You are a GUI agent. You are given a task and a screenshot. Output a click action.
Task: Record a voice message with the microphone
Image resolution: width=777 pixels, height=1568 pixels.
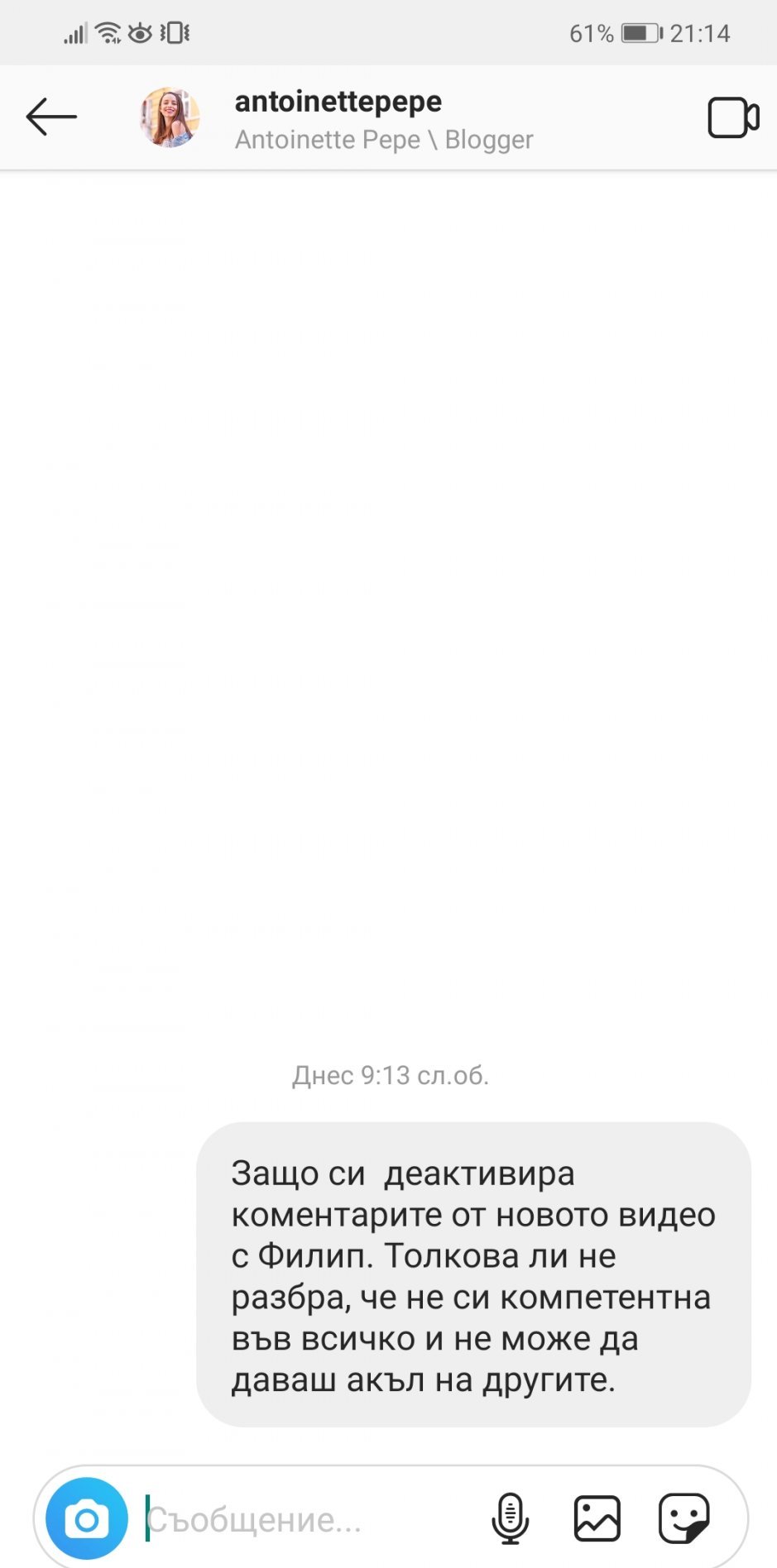[x=510, y=1518]
